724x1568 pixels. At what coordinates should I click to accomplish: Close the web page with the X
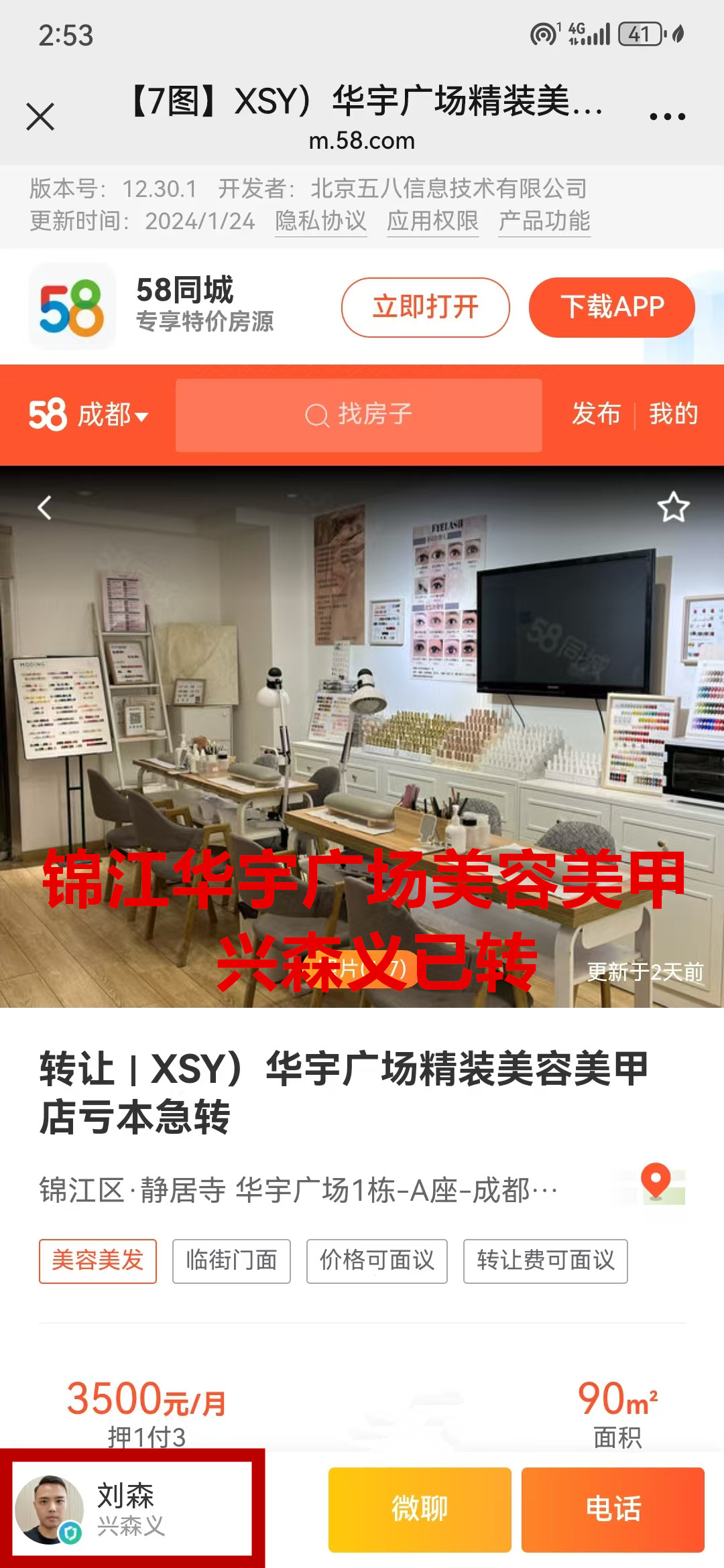point(40,117)
